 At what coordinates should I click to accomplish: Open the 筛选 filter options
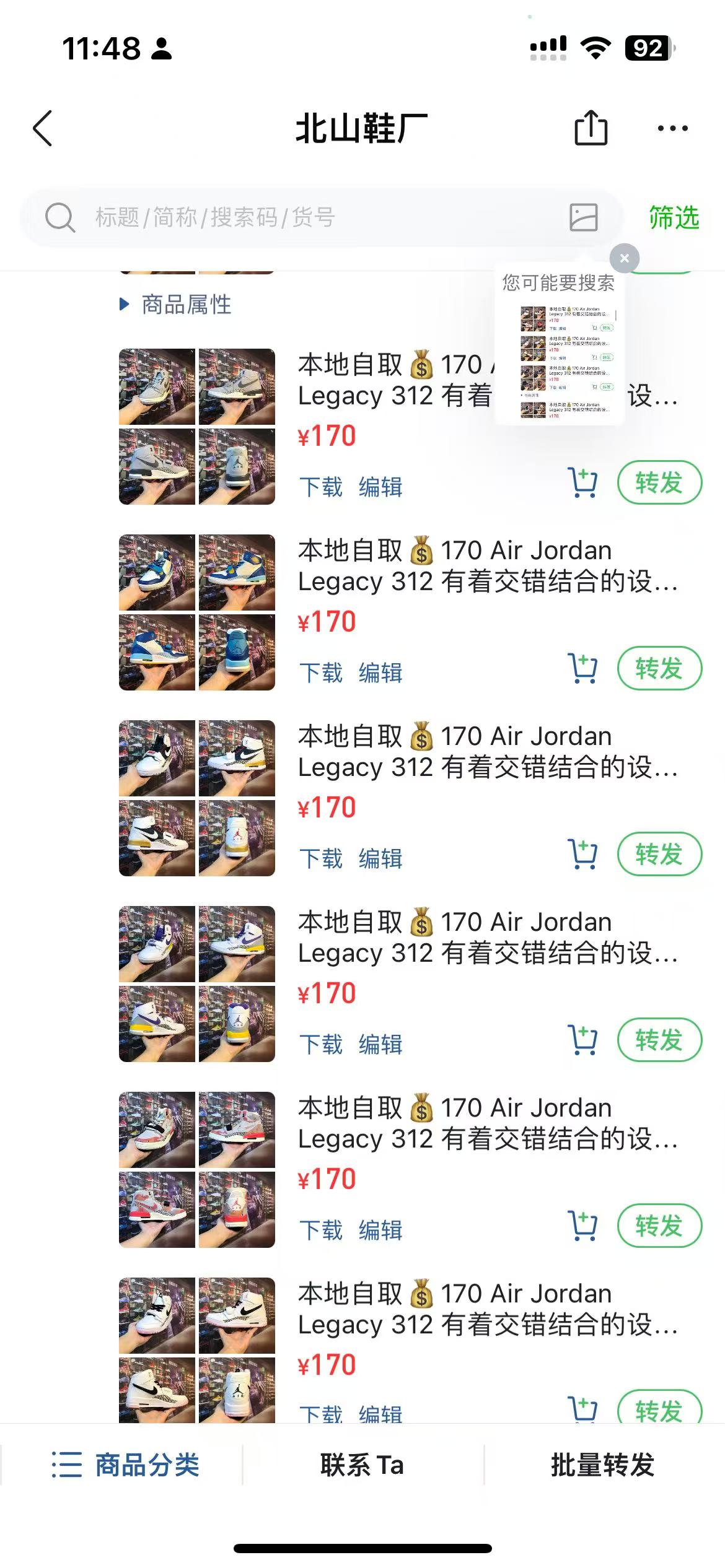point(674,217)
